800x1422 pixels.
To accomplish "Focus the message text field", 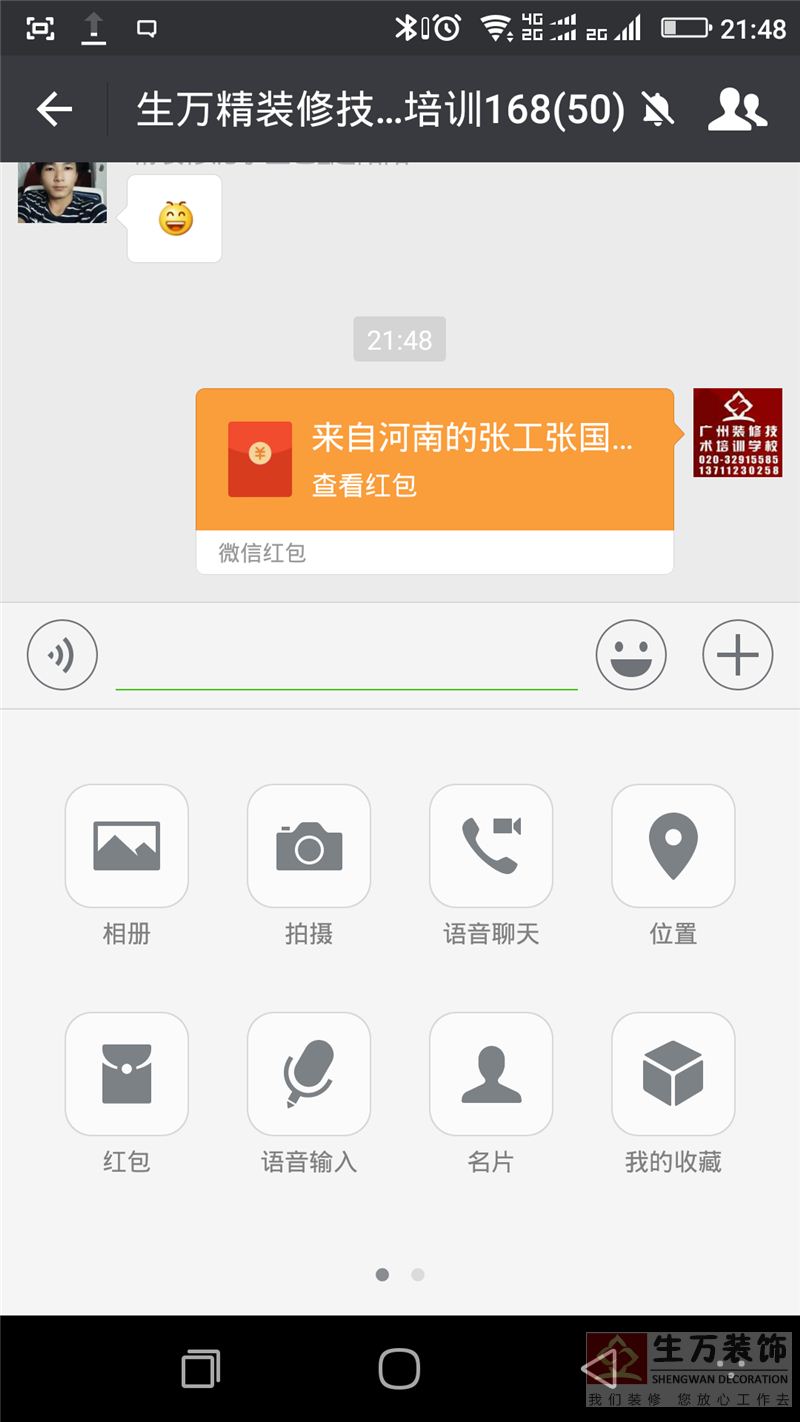I will (x=346, y=658).
